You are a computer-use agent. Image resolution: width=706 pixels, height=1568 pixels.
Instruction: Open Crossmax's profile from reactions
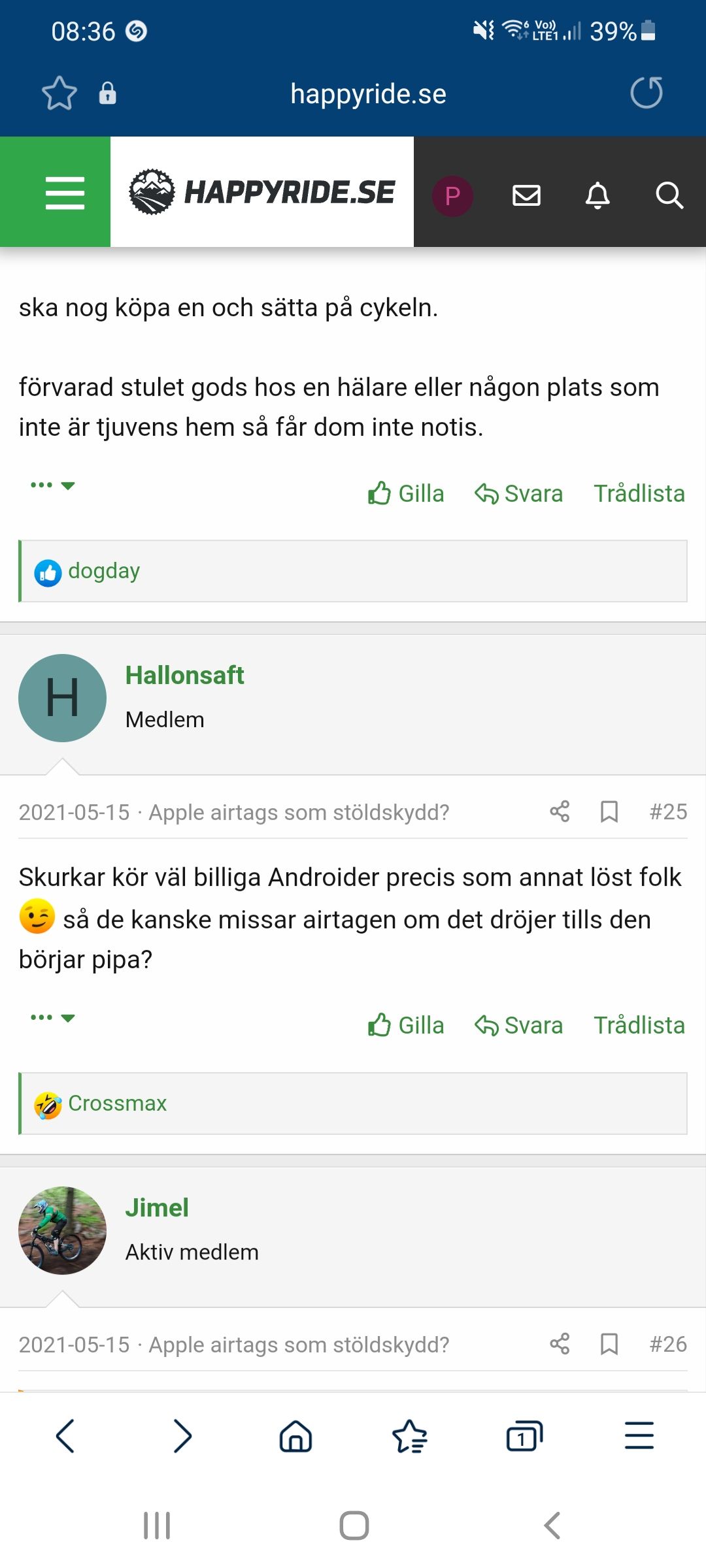coord(118,1103)
